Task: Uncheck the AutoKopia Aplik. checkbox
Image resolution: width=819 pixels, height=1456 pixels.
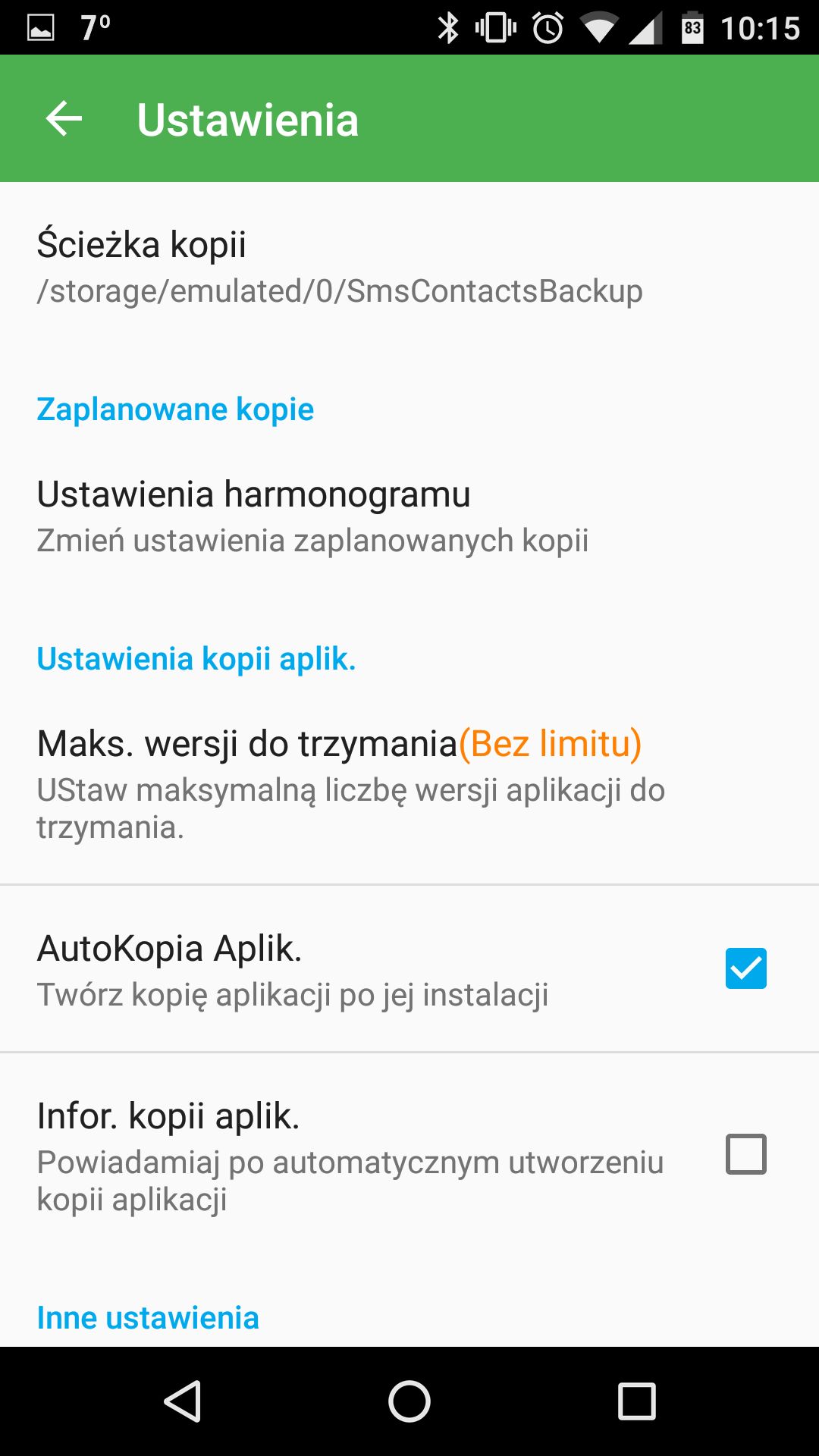Action: click(x=746, y=968)
